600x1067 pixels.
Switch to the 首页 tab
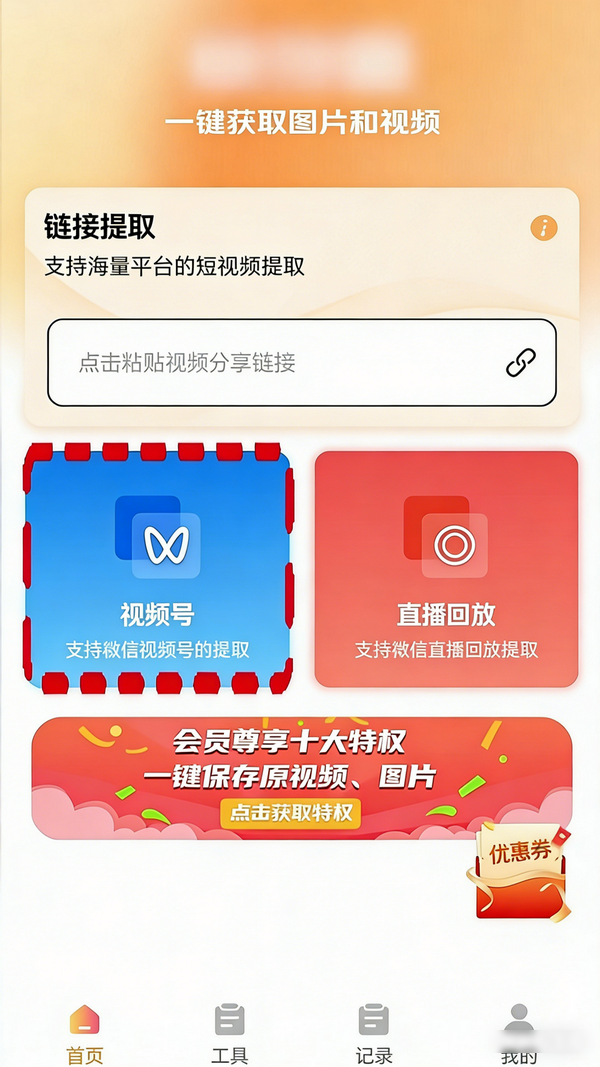(85, 1034)
